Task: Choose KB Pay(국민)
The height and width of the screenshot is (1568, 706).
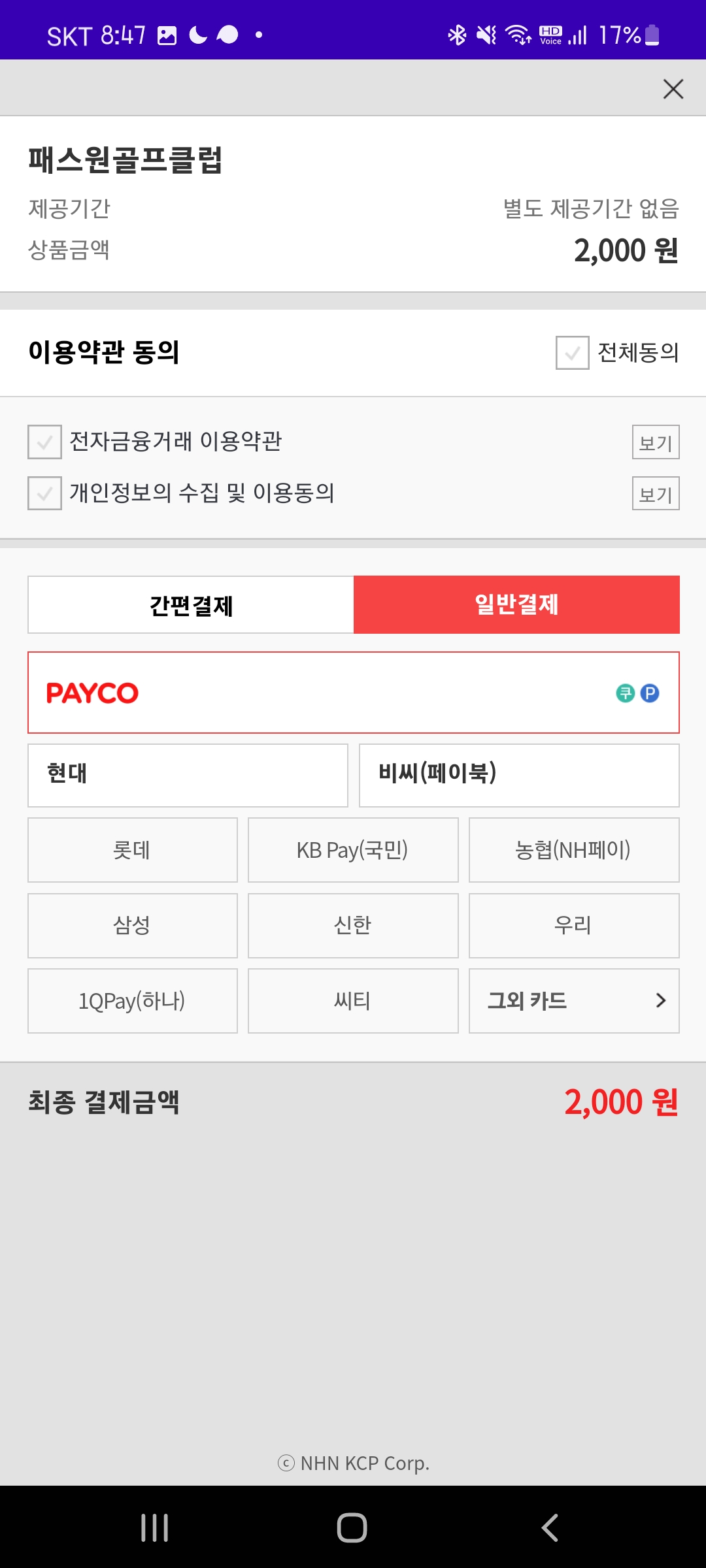Action: pos(353,850)
